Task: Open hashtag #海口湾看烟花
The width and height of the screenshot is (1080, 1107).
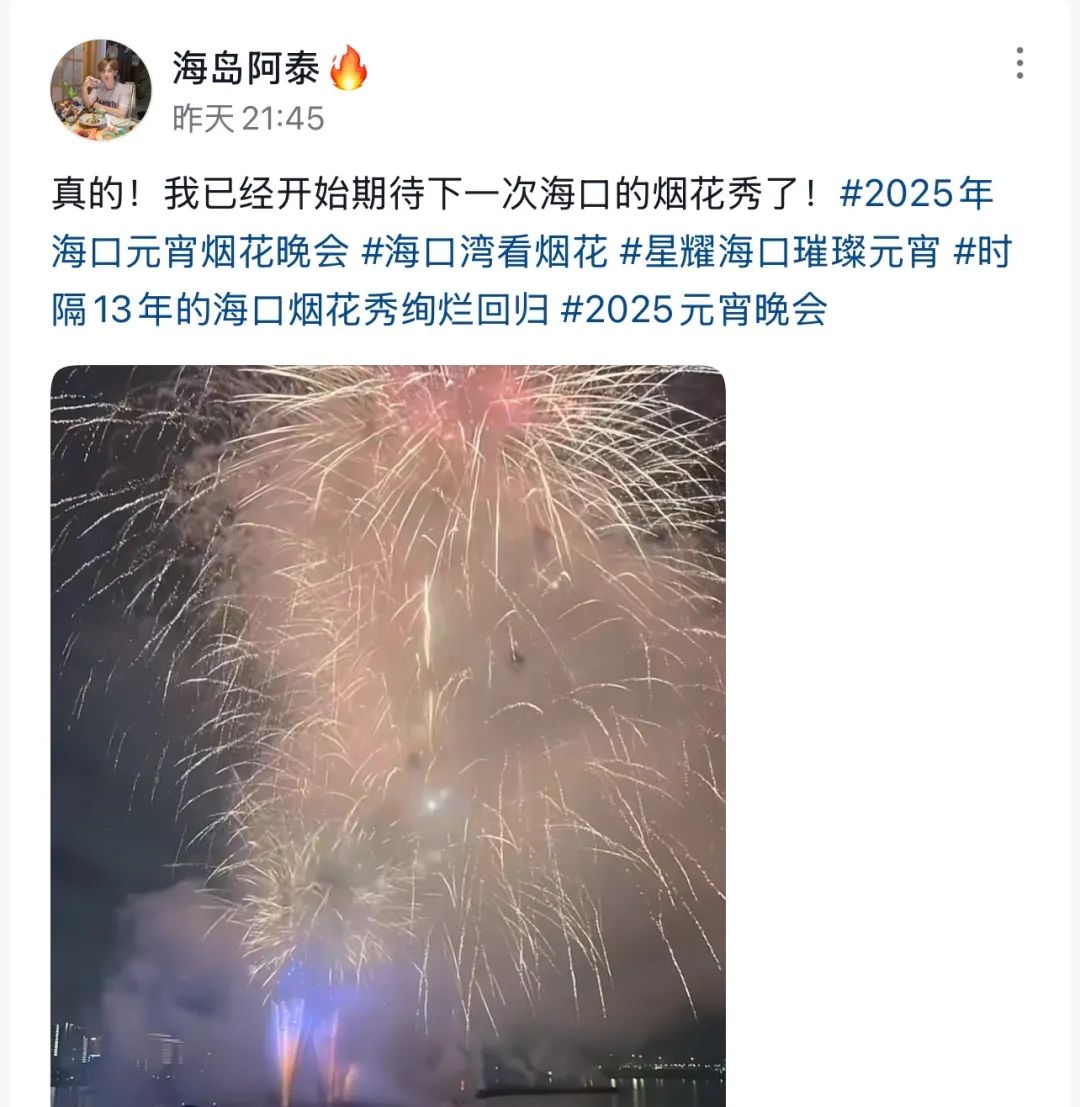Action: [x=484, y=252]
